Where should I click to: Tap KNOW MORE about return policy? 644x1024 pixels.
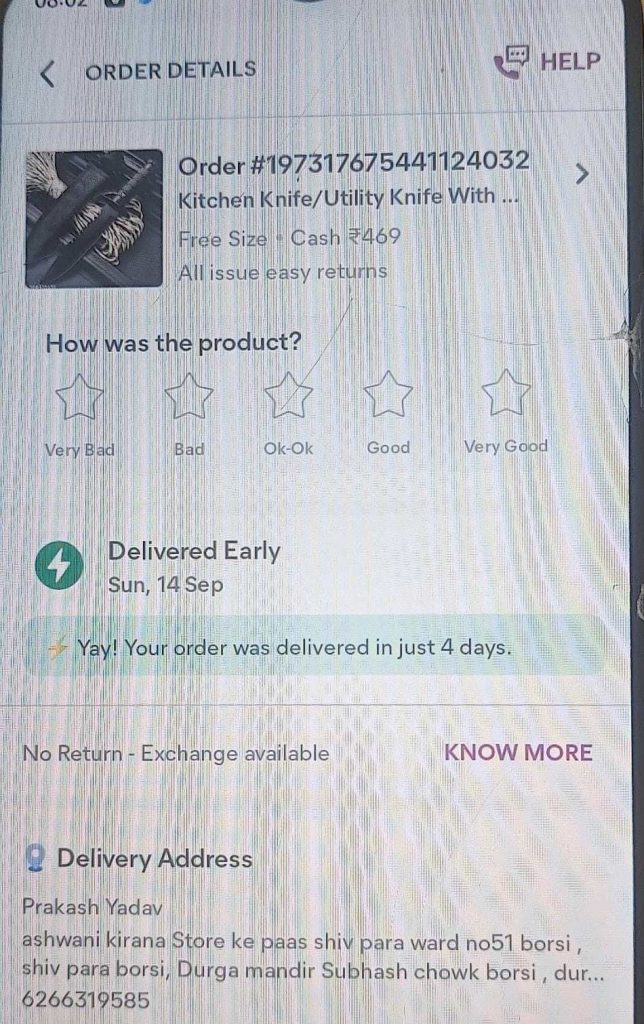(x=518, y=753)
